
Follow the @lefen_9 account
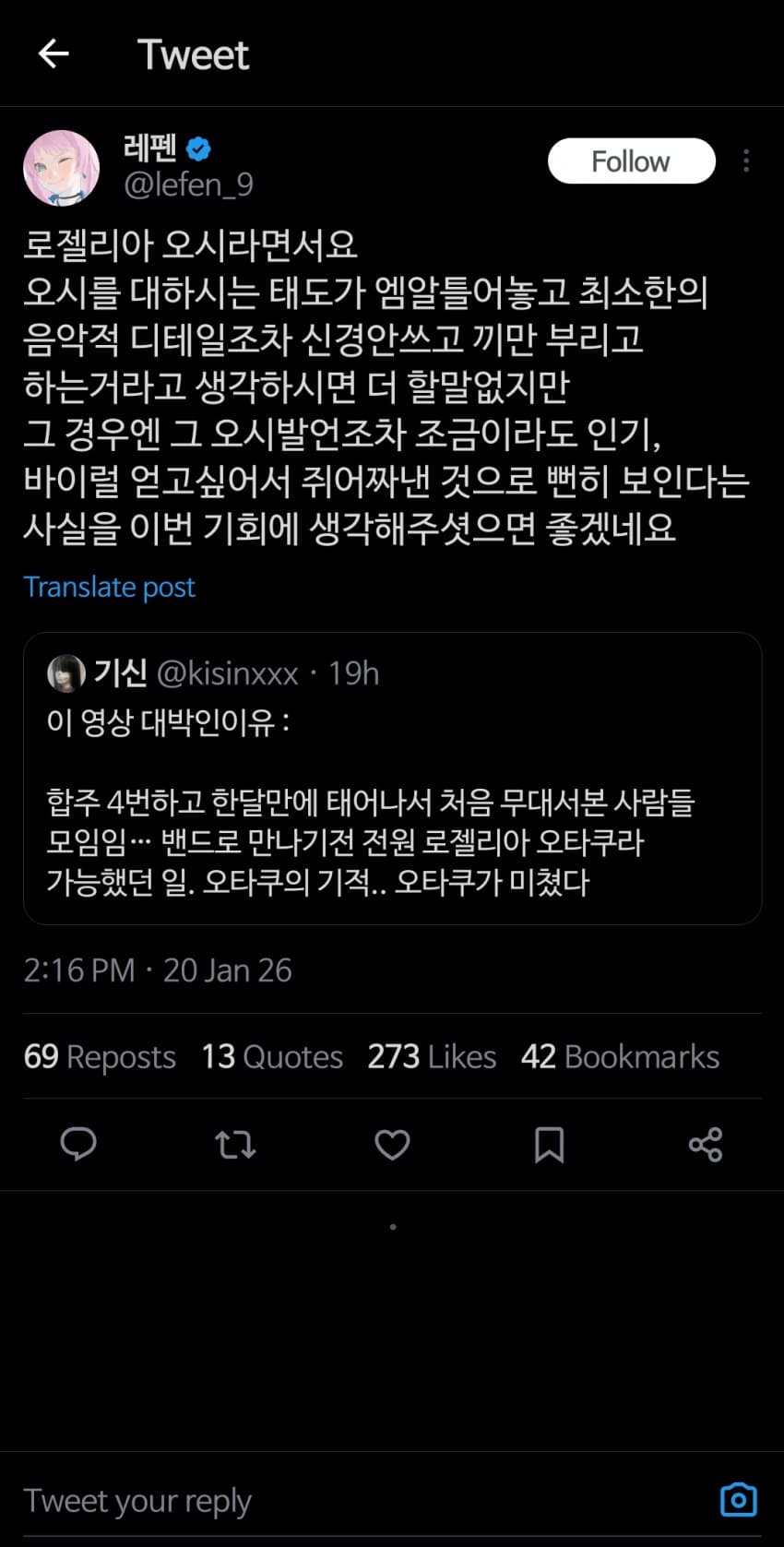click(x=631, y=161)
